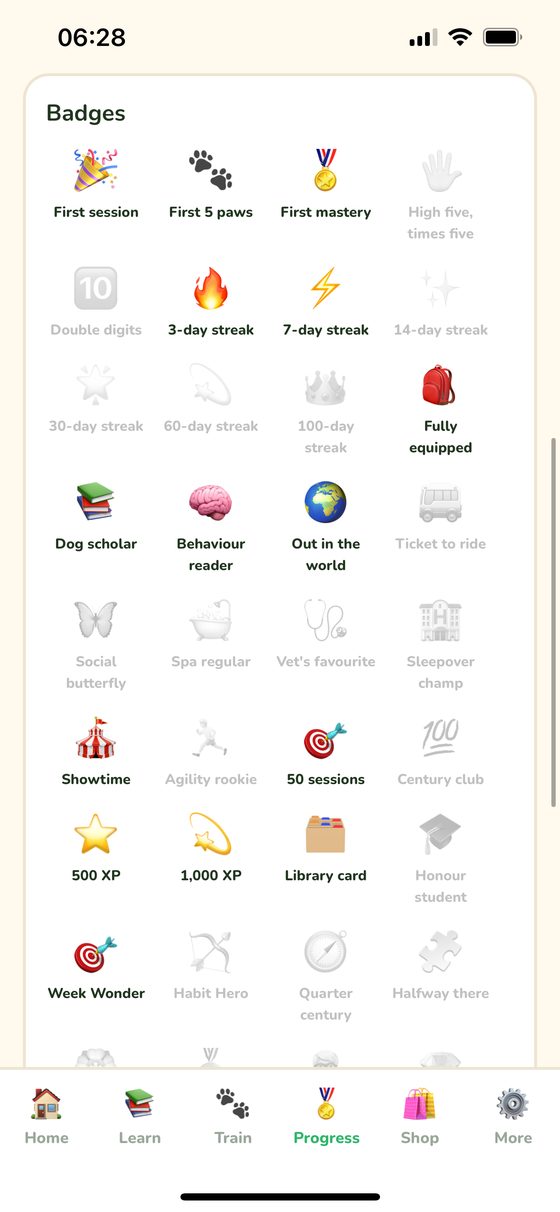This screenshot has width=560, height=1212.
Task: View the 50 sessions badge
Action: (326, 751)
